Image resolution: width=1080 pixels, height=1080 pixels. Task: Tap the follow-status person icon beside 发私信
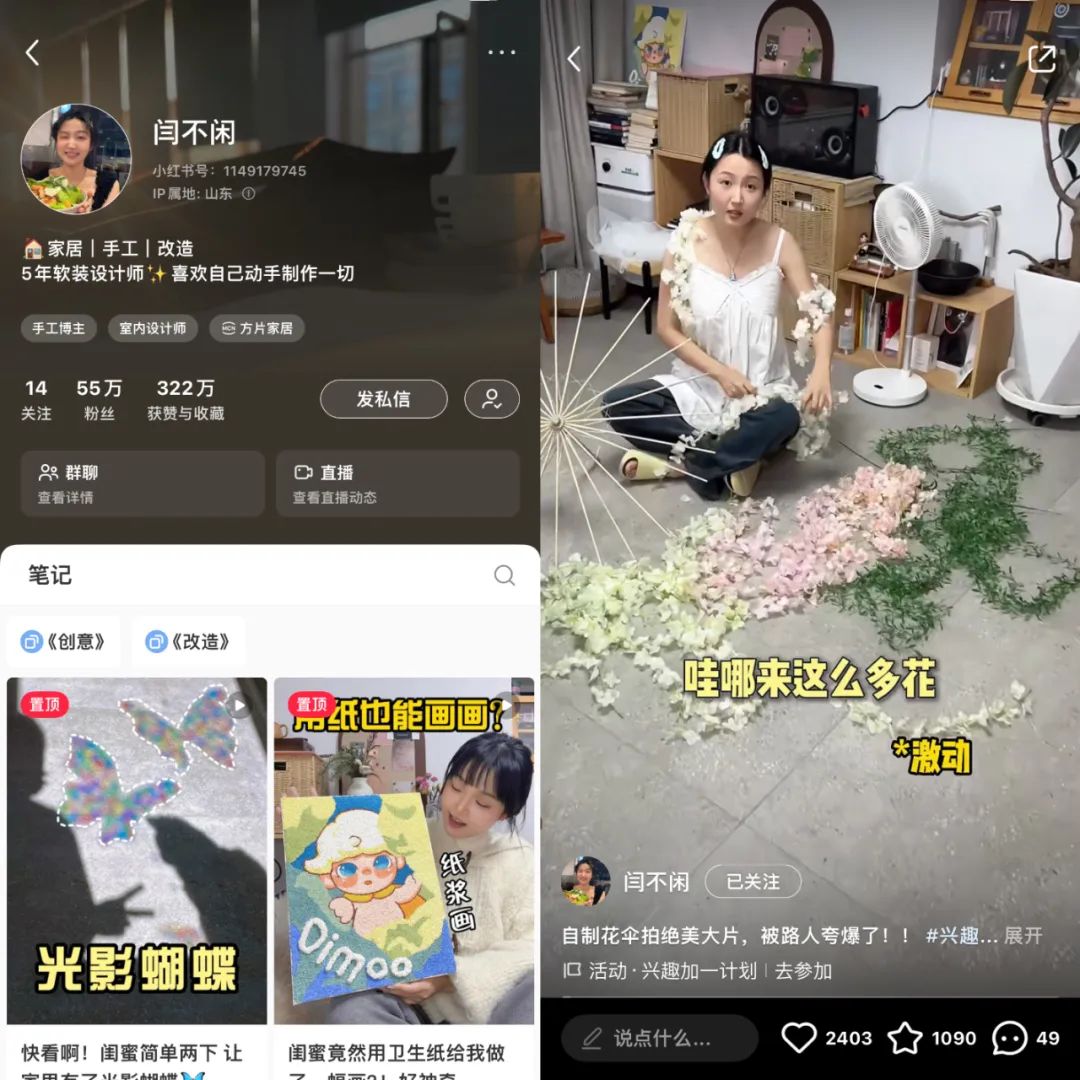(491, 399)
